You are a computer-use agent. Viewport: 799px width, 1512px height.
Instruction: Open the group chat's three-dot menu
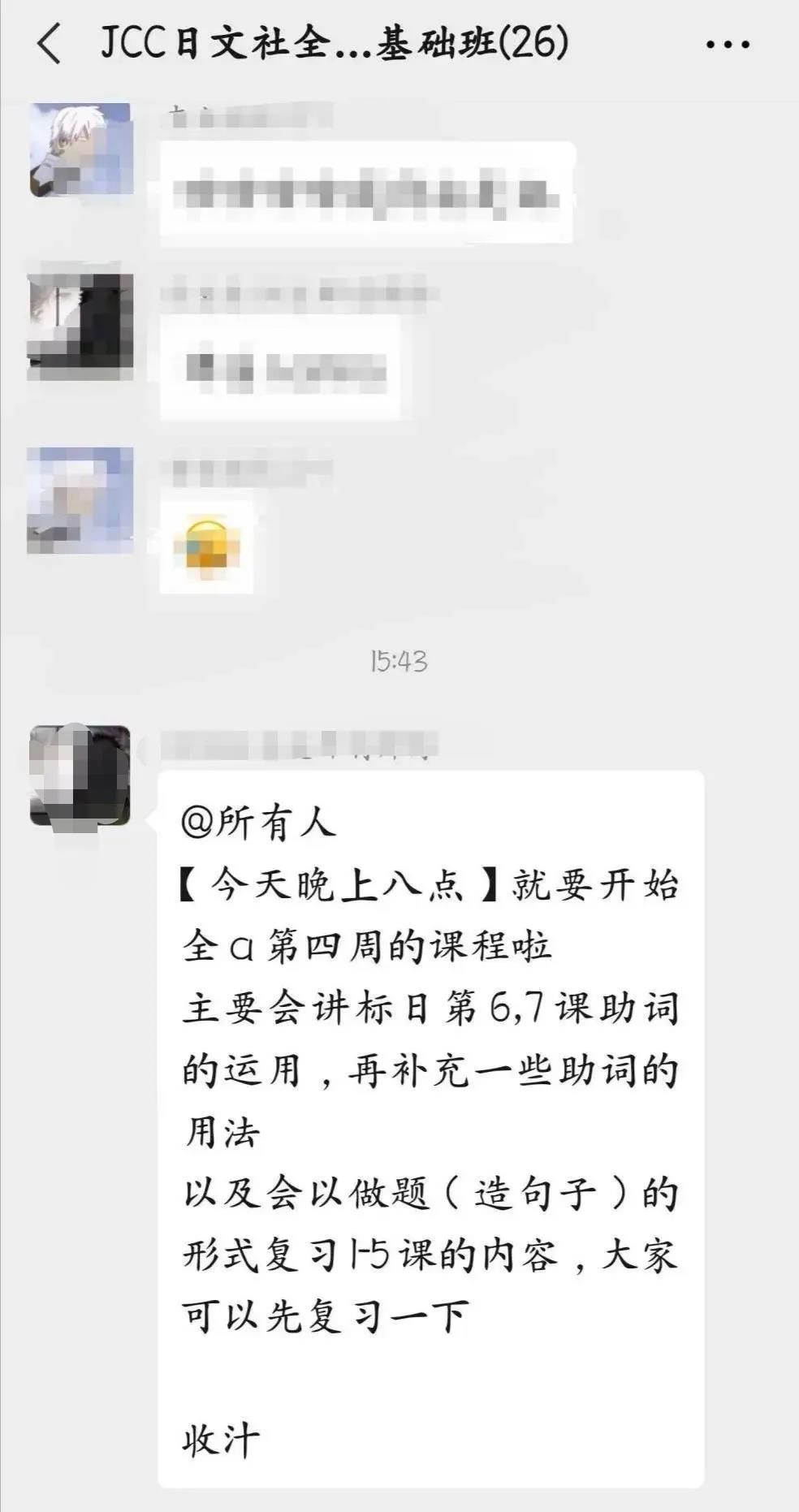pos(728,45)
